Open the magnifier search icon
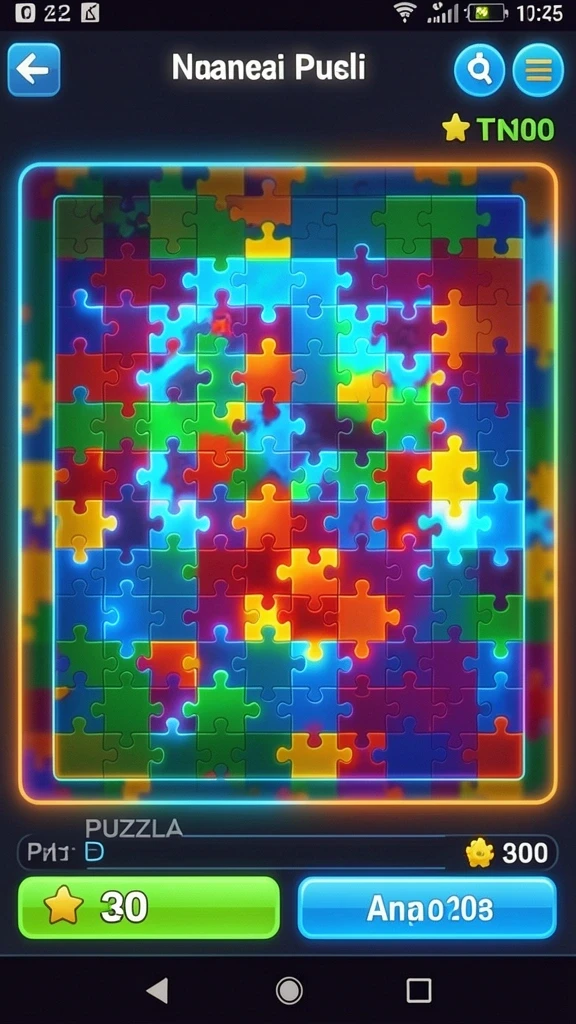 [479, 70]
